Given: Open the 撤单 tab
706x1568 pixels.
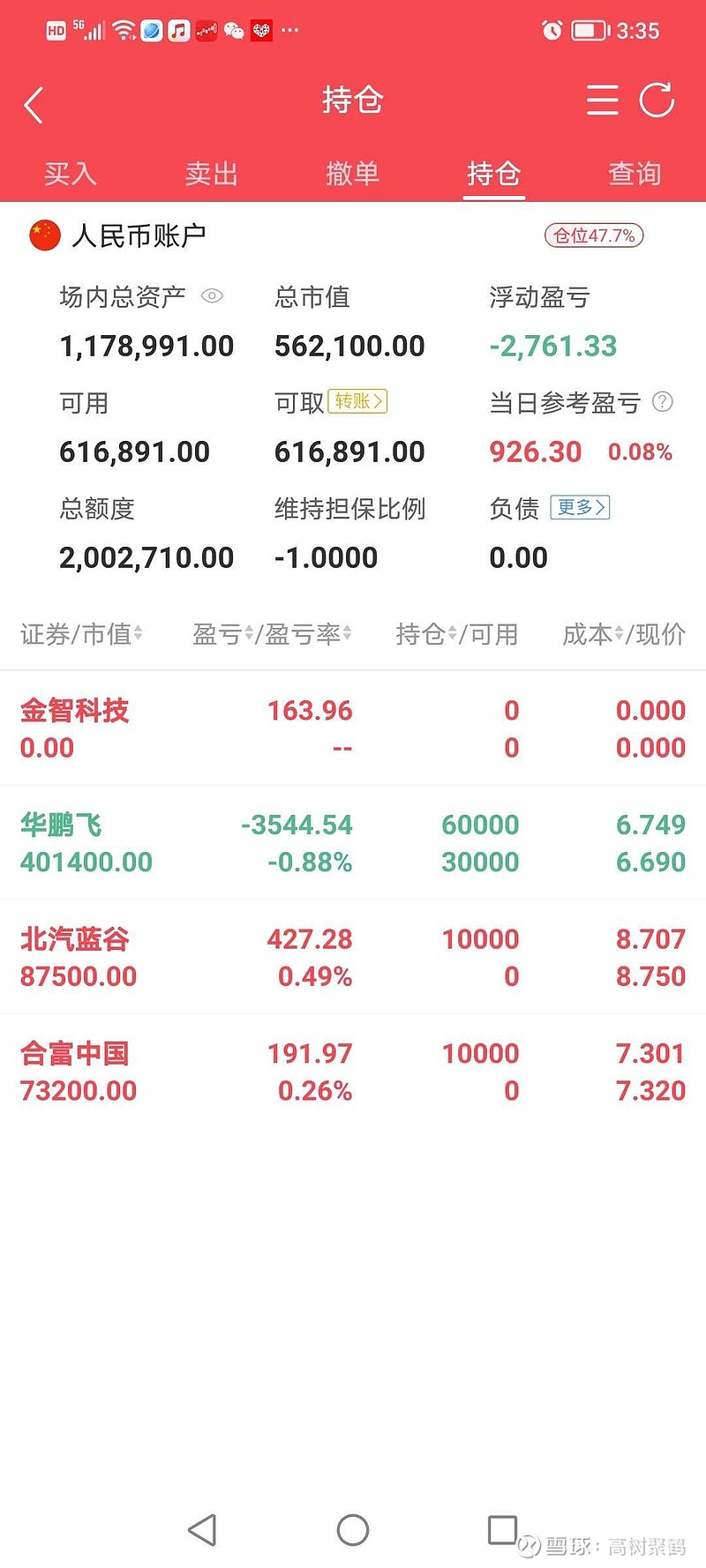Looking at the screenshot, I should pos(353,174).
